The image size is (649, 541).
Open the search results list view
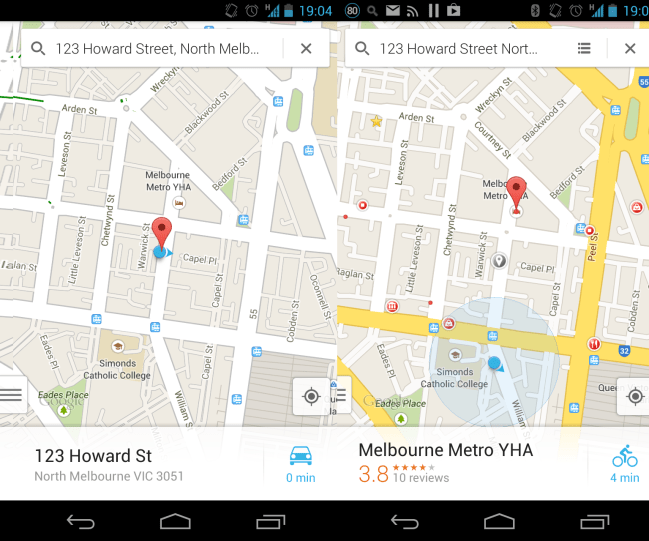(584, 48)
